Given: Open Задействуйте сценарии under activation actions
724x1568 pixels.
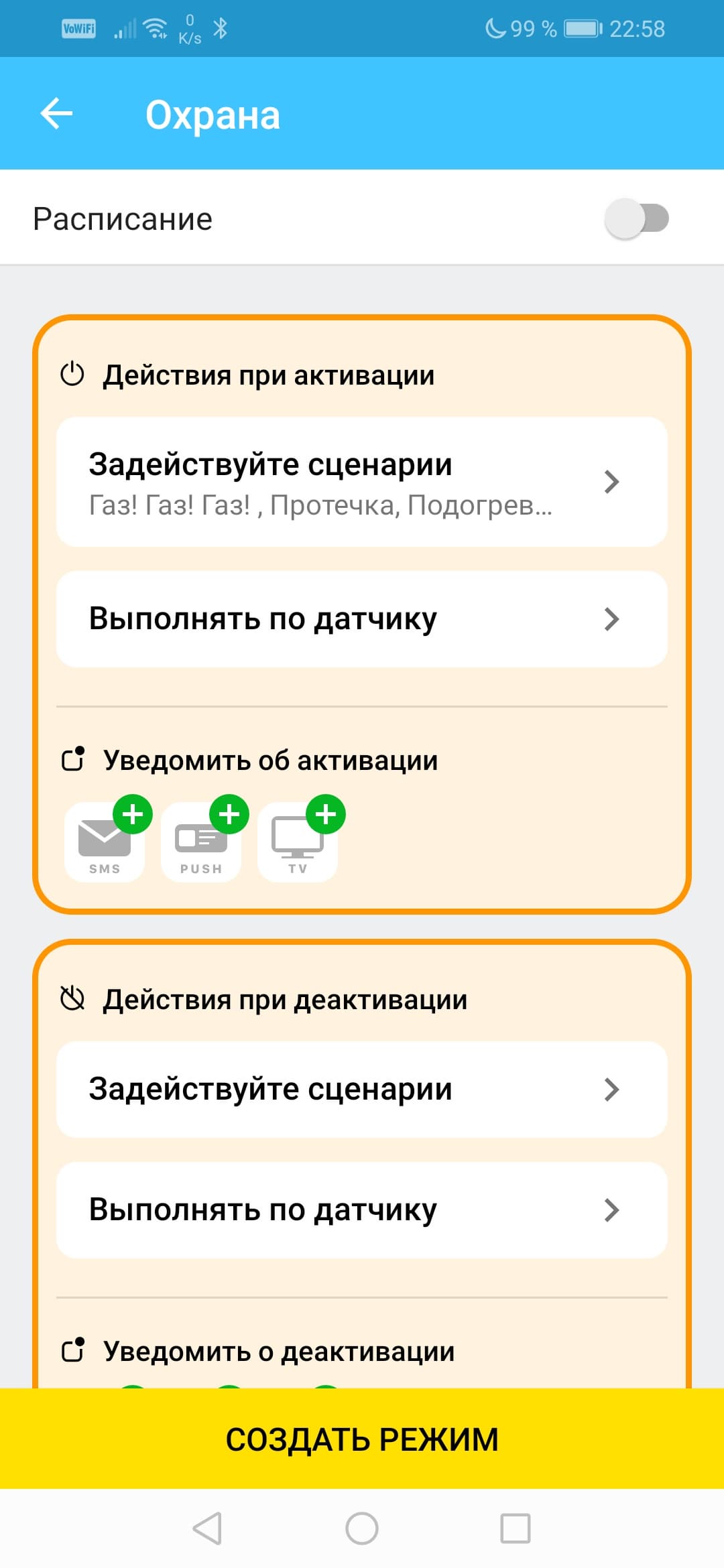Looking at the screenshot, I should [x=362, y=482].
